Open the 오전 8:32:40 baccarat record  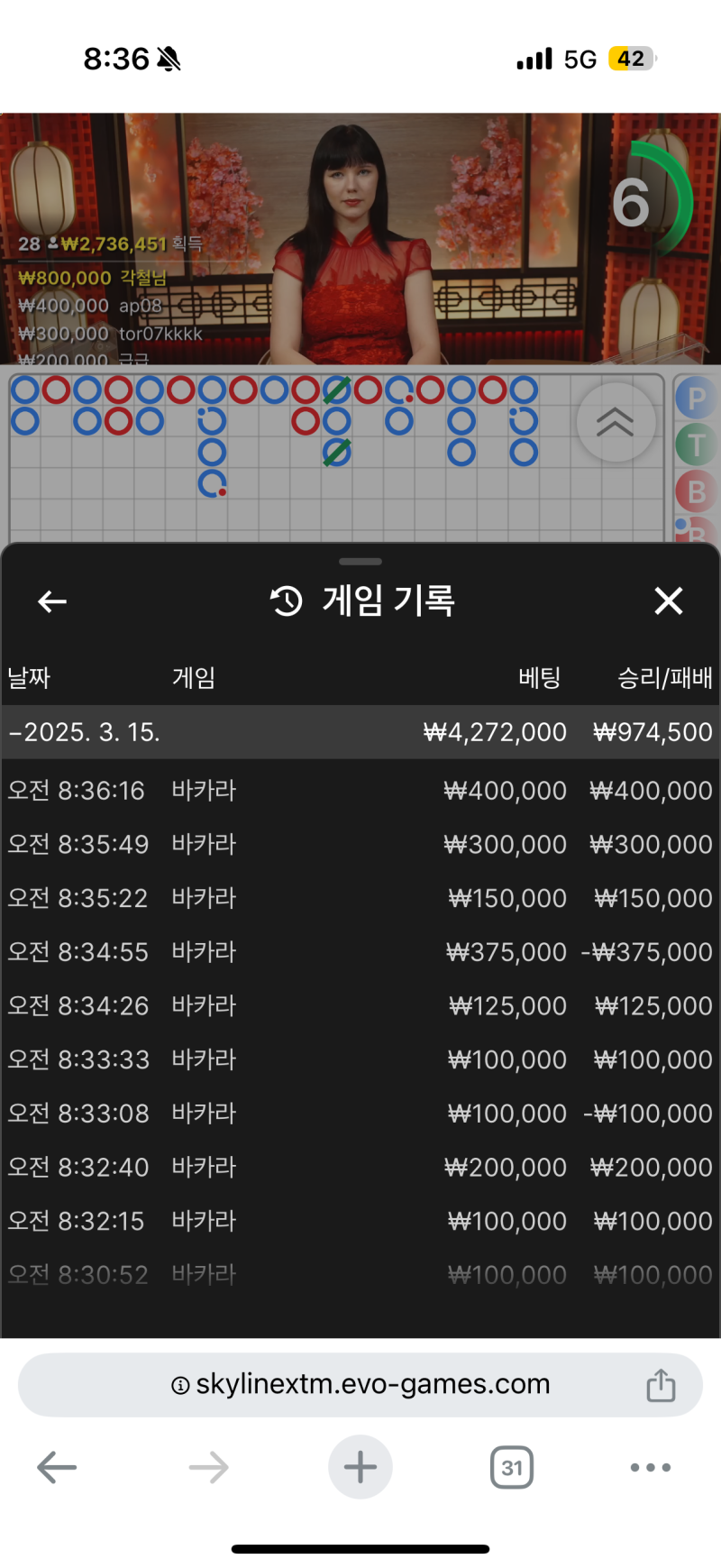click(360, 1168)
